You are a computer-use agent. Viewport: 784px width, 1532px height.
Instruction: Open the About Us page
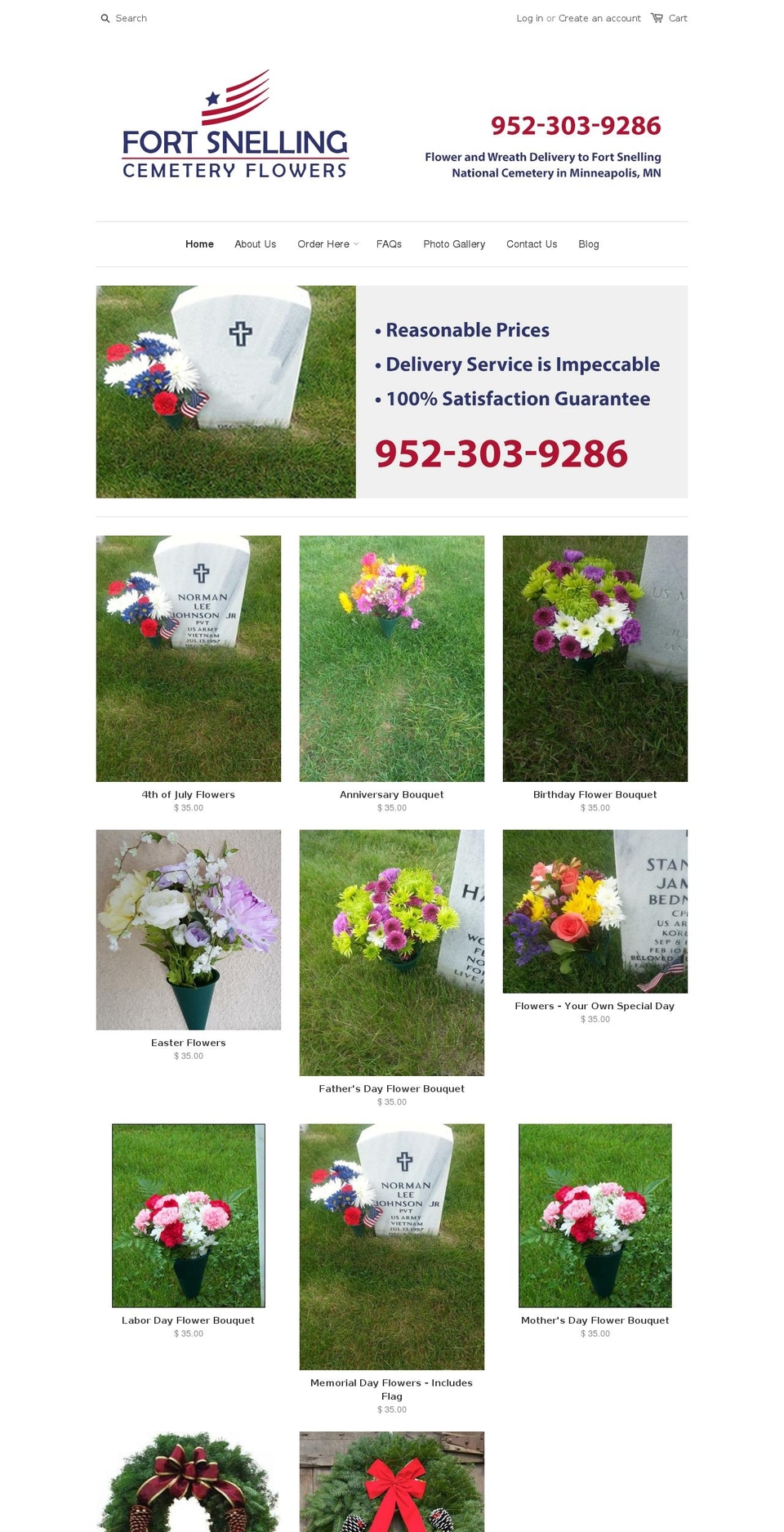255,243
